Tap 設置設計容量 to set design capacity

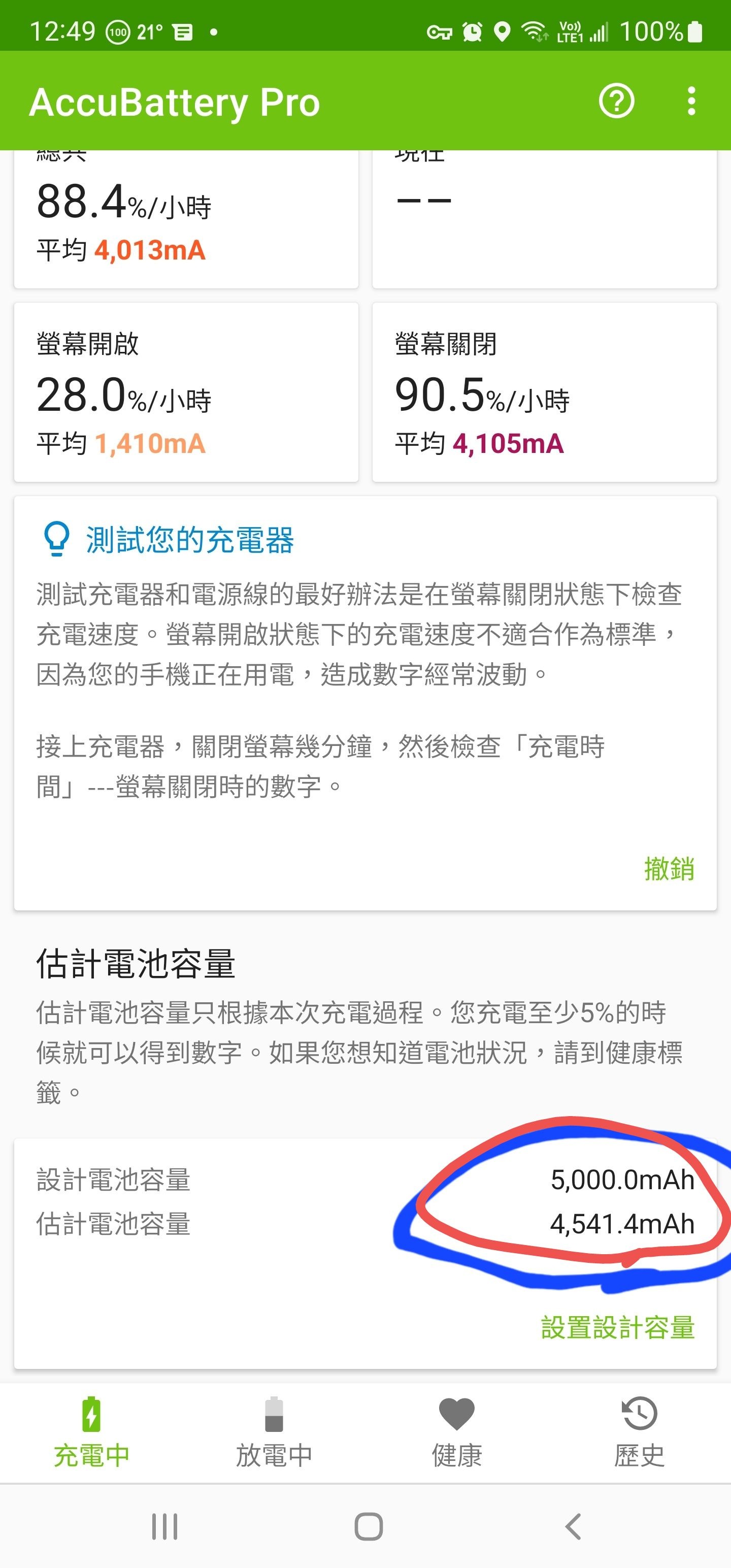[x=618, y=1327]
